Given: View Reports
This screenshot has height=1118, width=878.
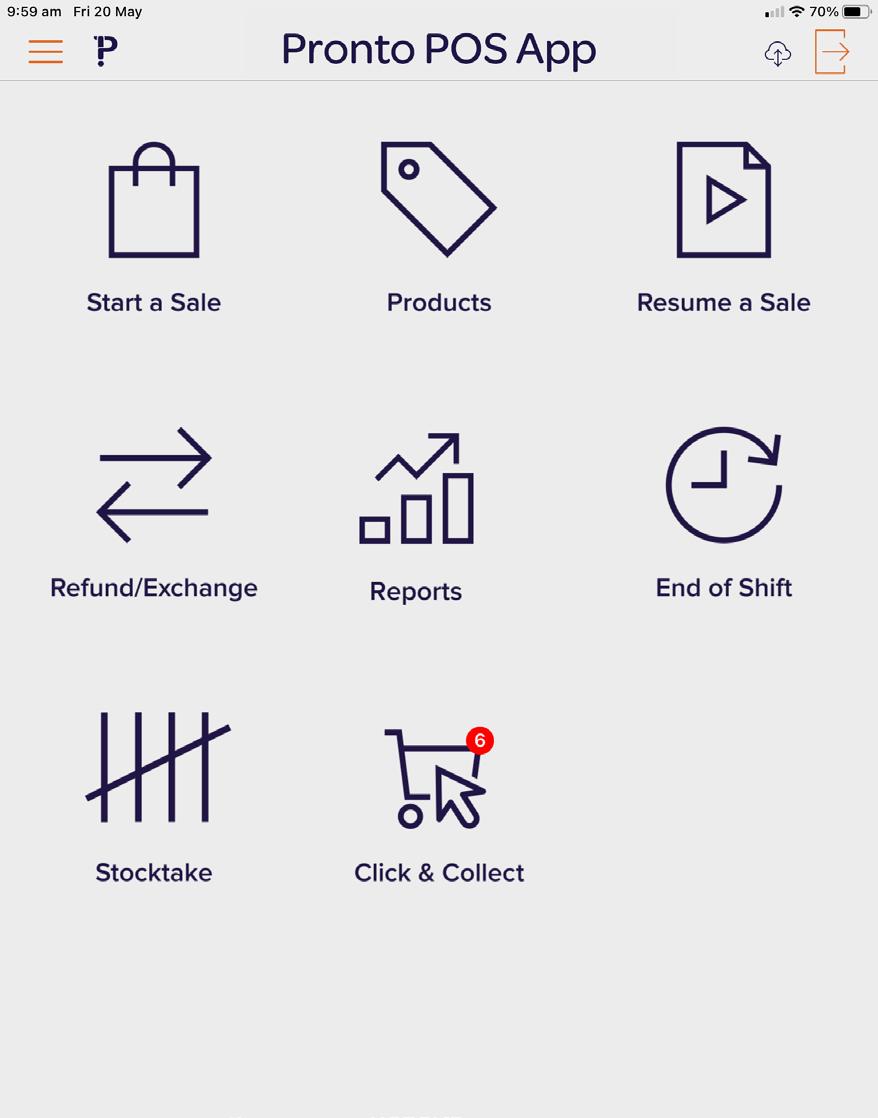Looking at the screenshot, I should tap(417, 518).
